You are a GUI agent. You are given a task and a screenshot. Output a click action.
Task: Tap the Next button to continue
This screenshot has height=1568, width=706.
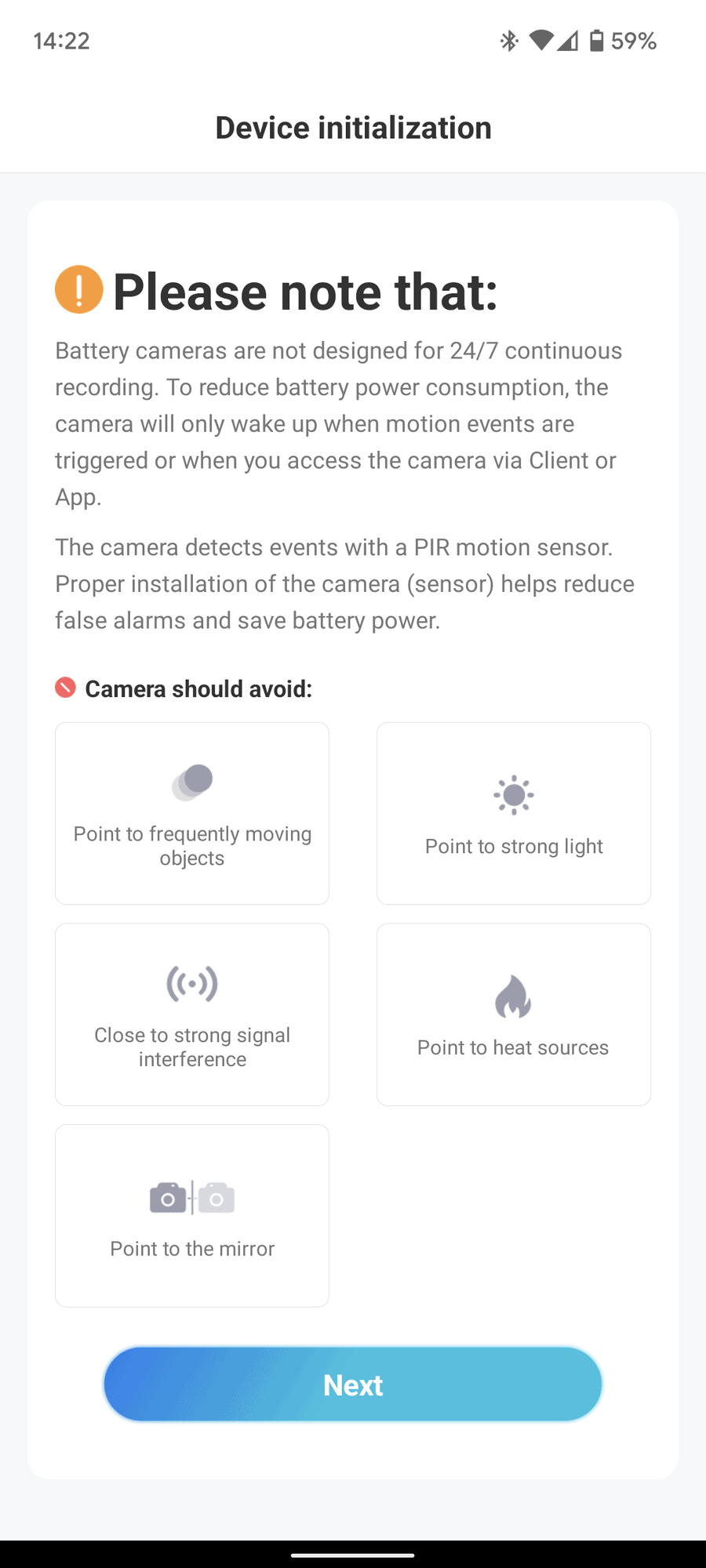[x=353, y=1385]
